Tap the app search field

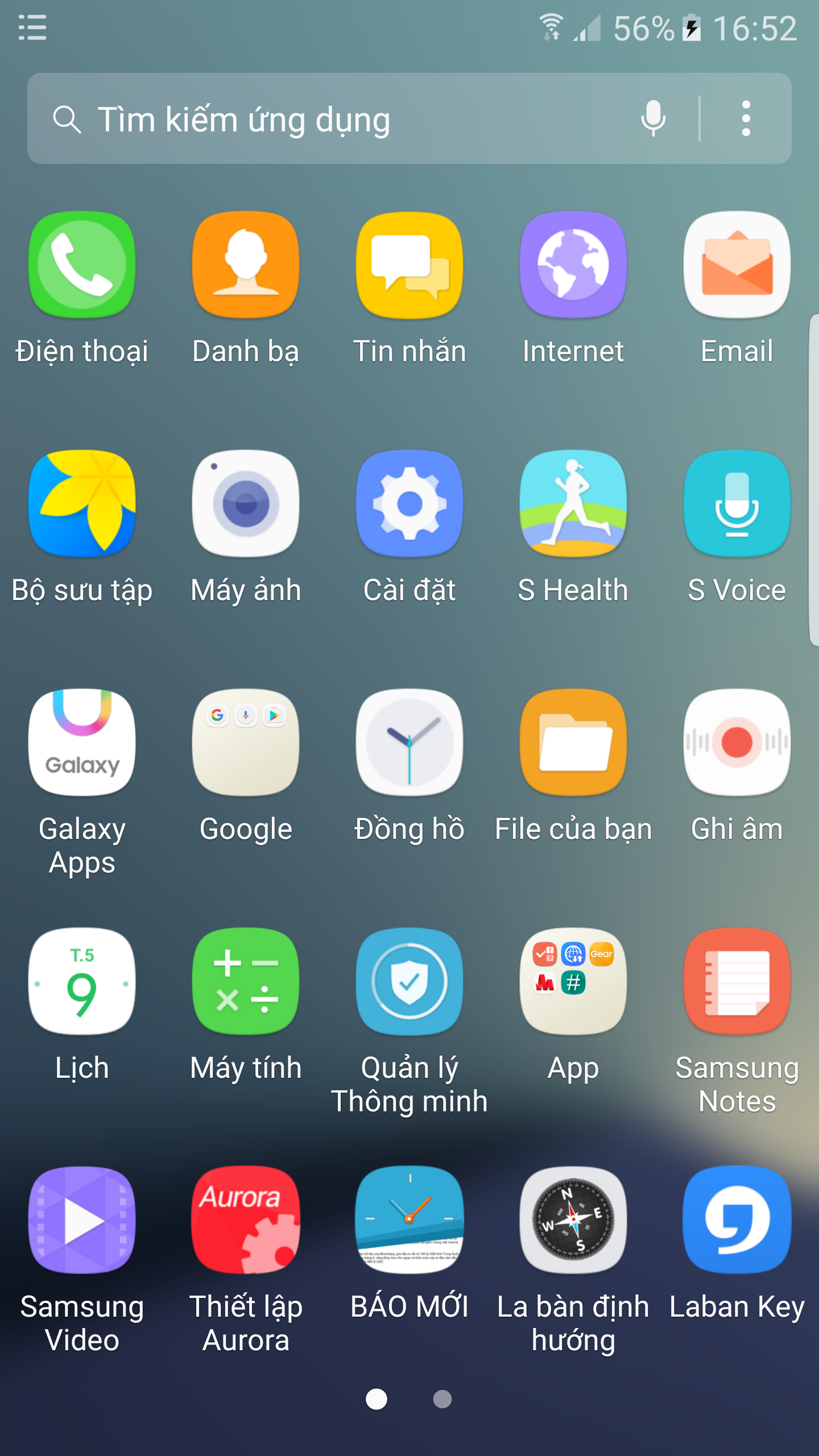341,119
